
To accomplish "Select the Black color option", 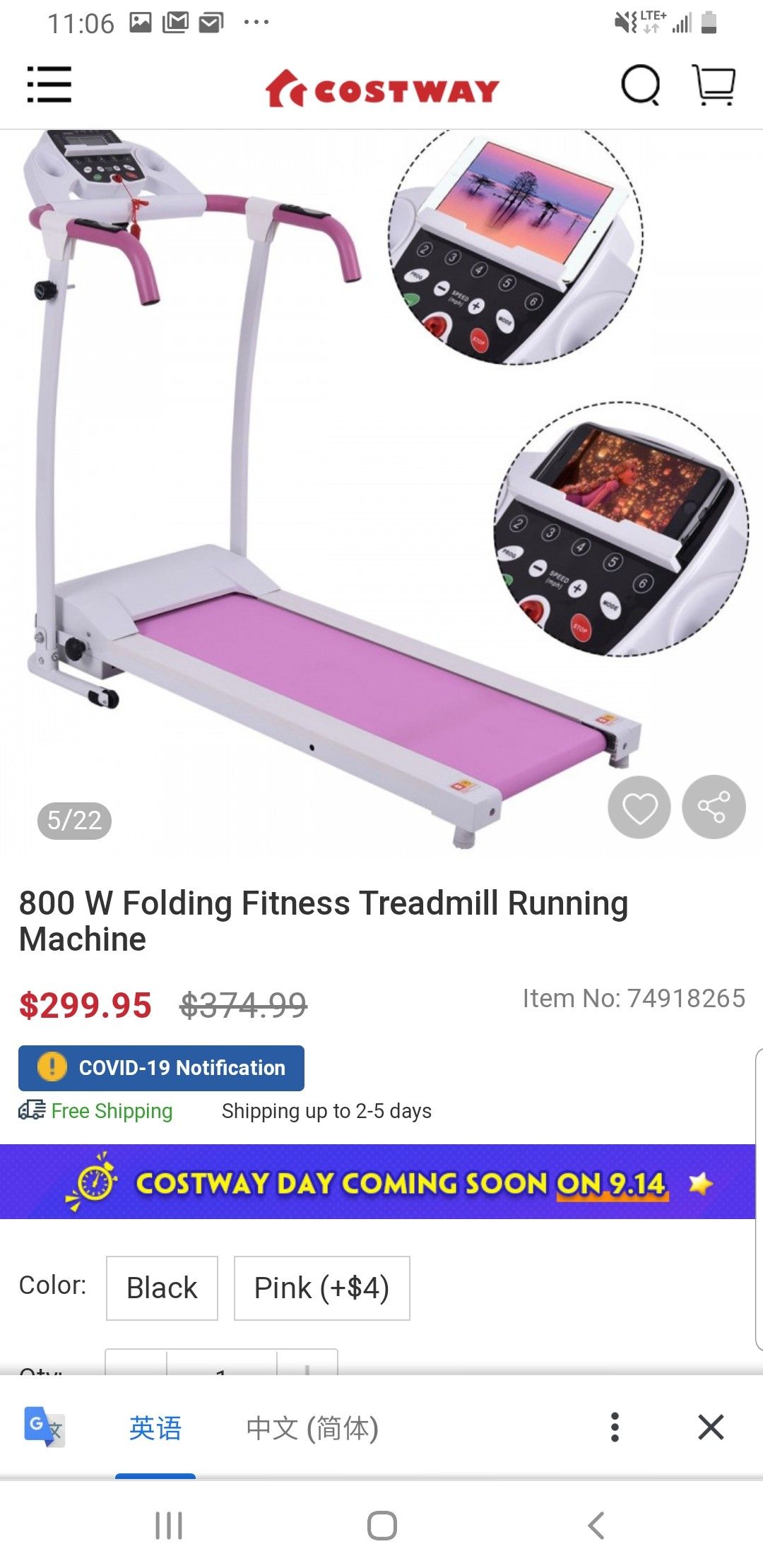I will pyautogui.click(x=162, y=1288).
